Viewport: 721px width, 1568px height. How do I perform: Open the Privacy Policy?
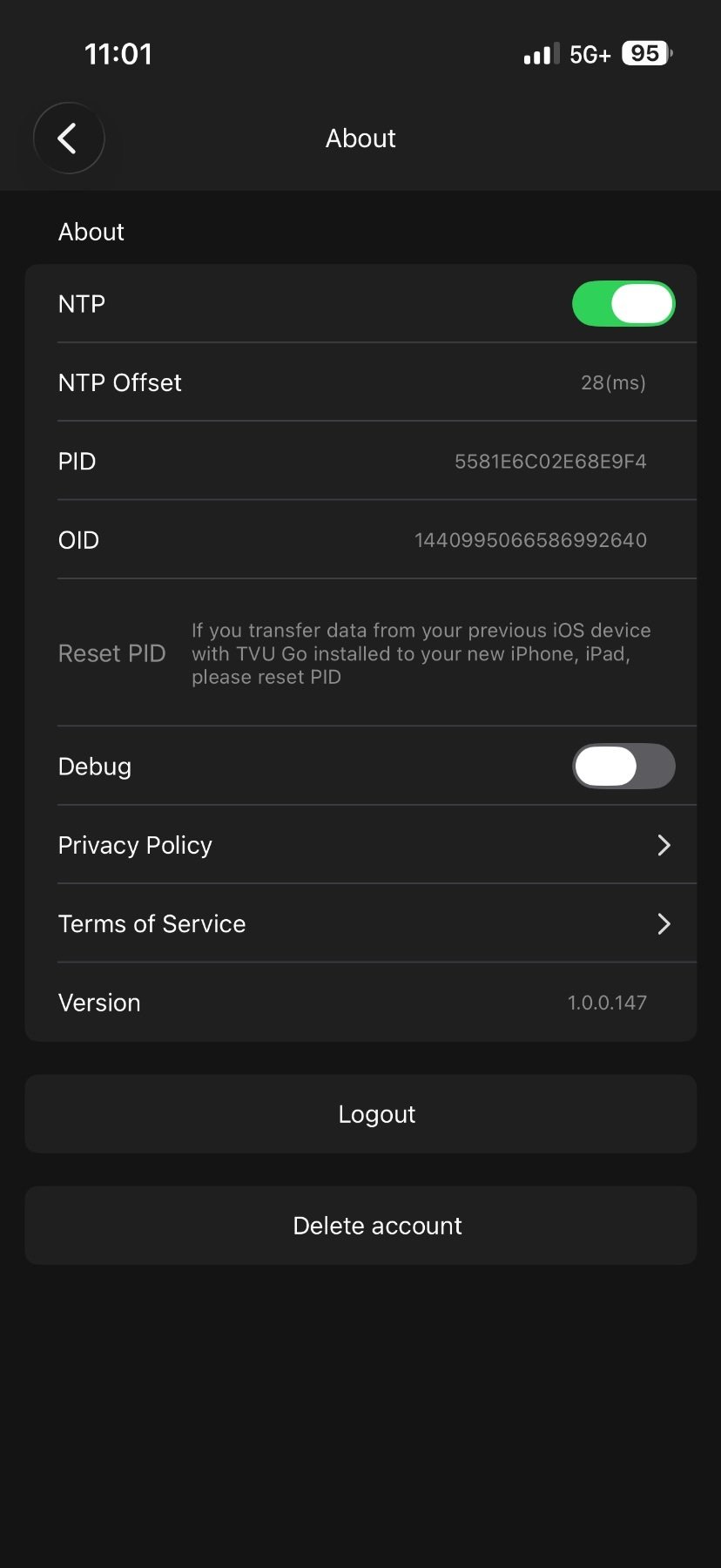tap(360, 845)
